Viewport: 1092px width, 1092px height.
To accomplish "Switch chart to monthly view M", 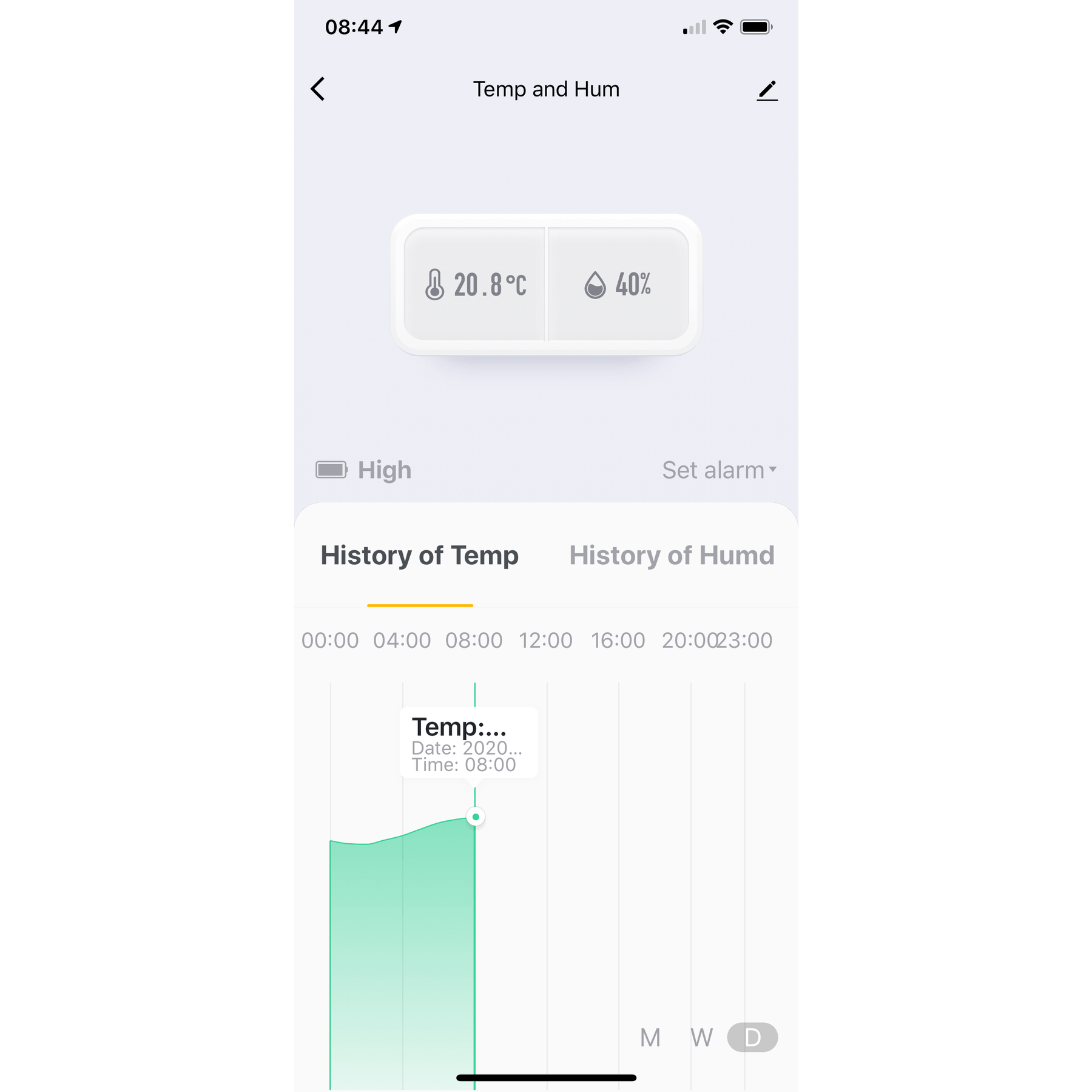I will 650,1037.
